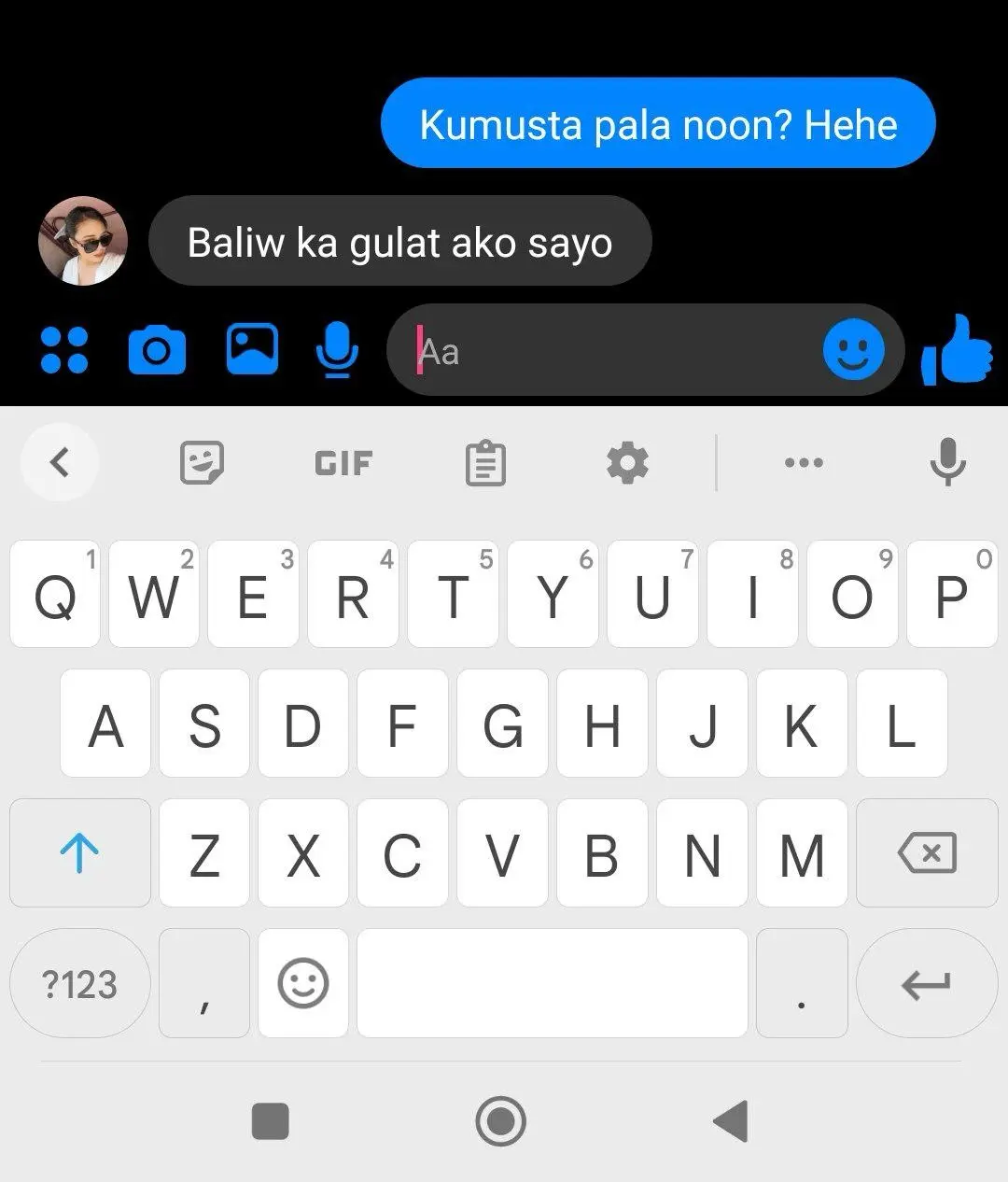Tap the sender's profile picture
Viewport: 1008px width, 1182px height.
click(83, 241)
